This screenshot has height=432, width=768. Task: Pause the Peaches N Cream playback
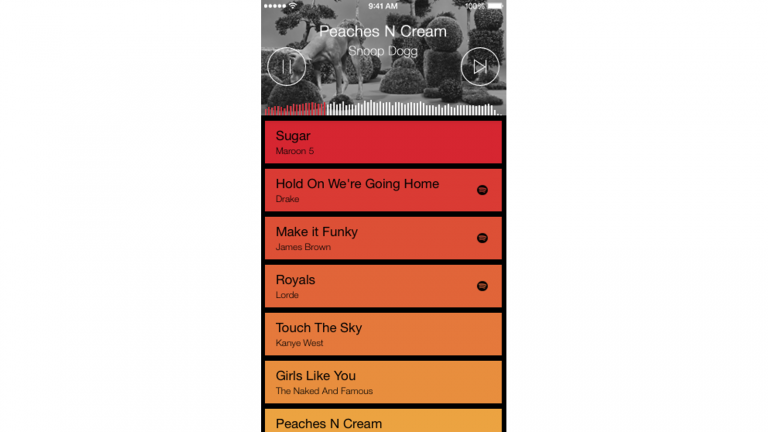[286, 67]
